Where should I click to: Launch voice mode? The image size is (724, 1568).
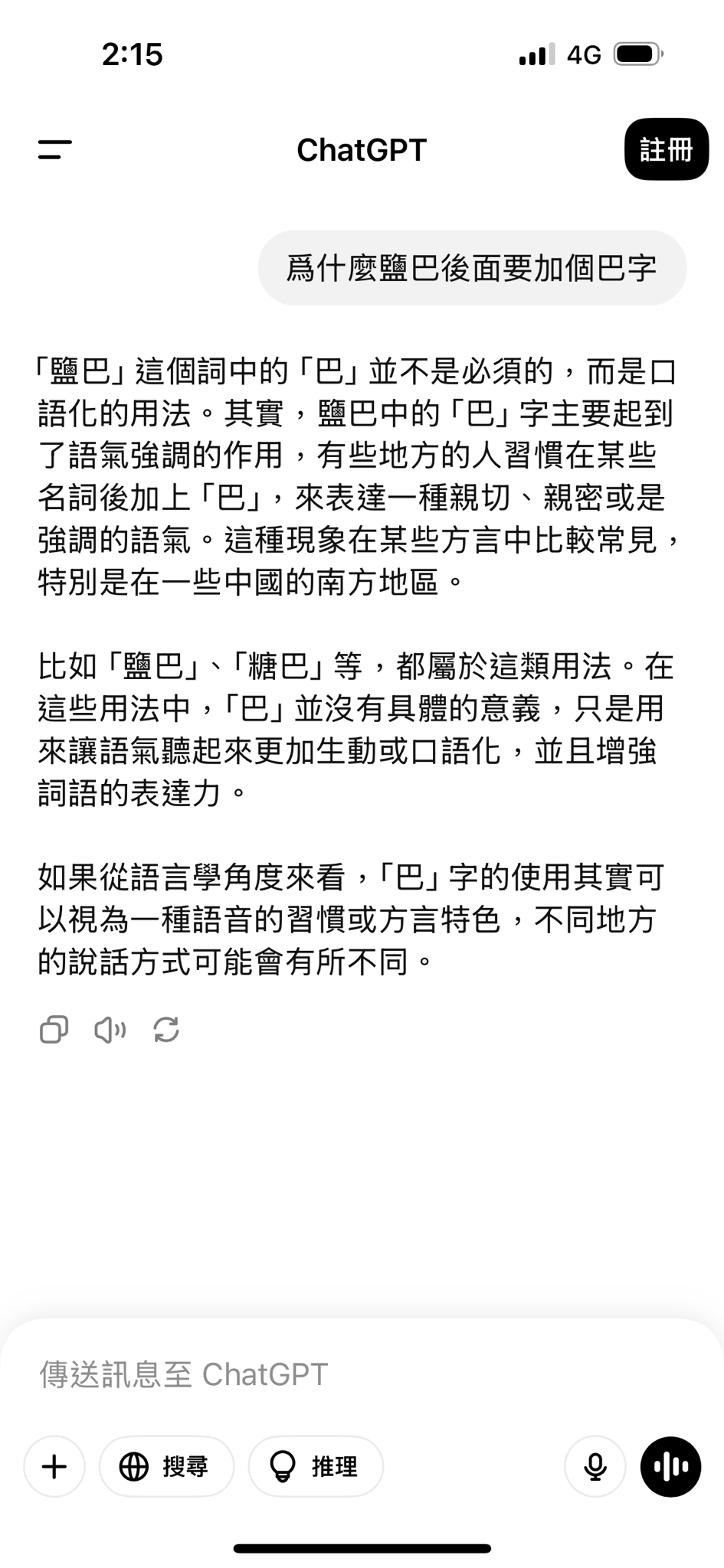coord(670,1467)
